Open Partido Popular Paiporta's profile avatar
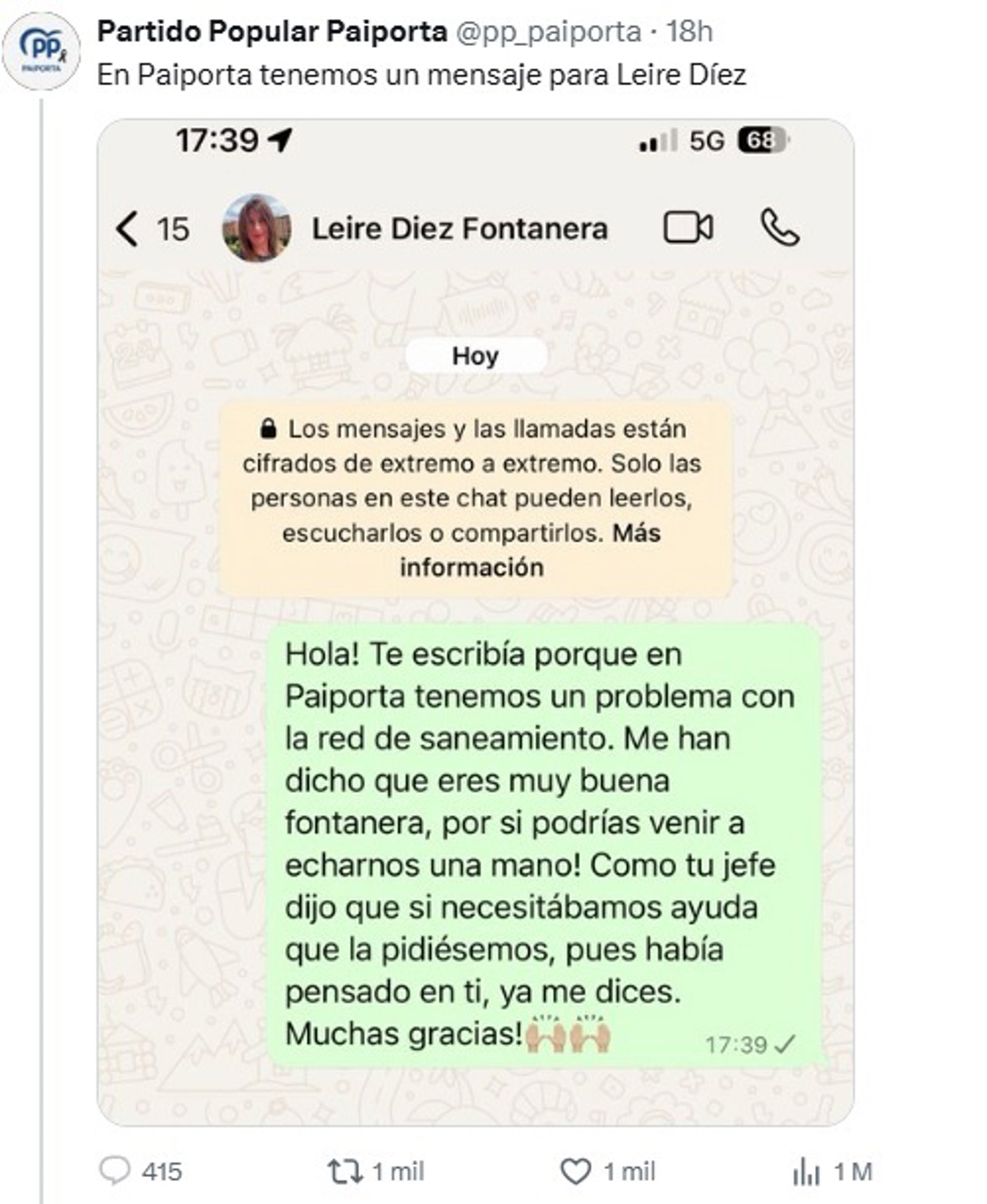Image resolution: width=987 pixels, height=1204 pixels. click(x=41, y=51)
